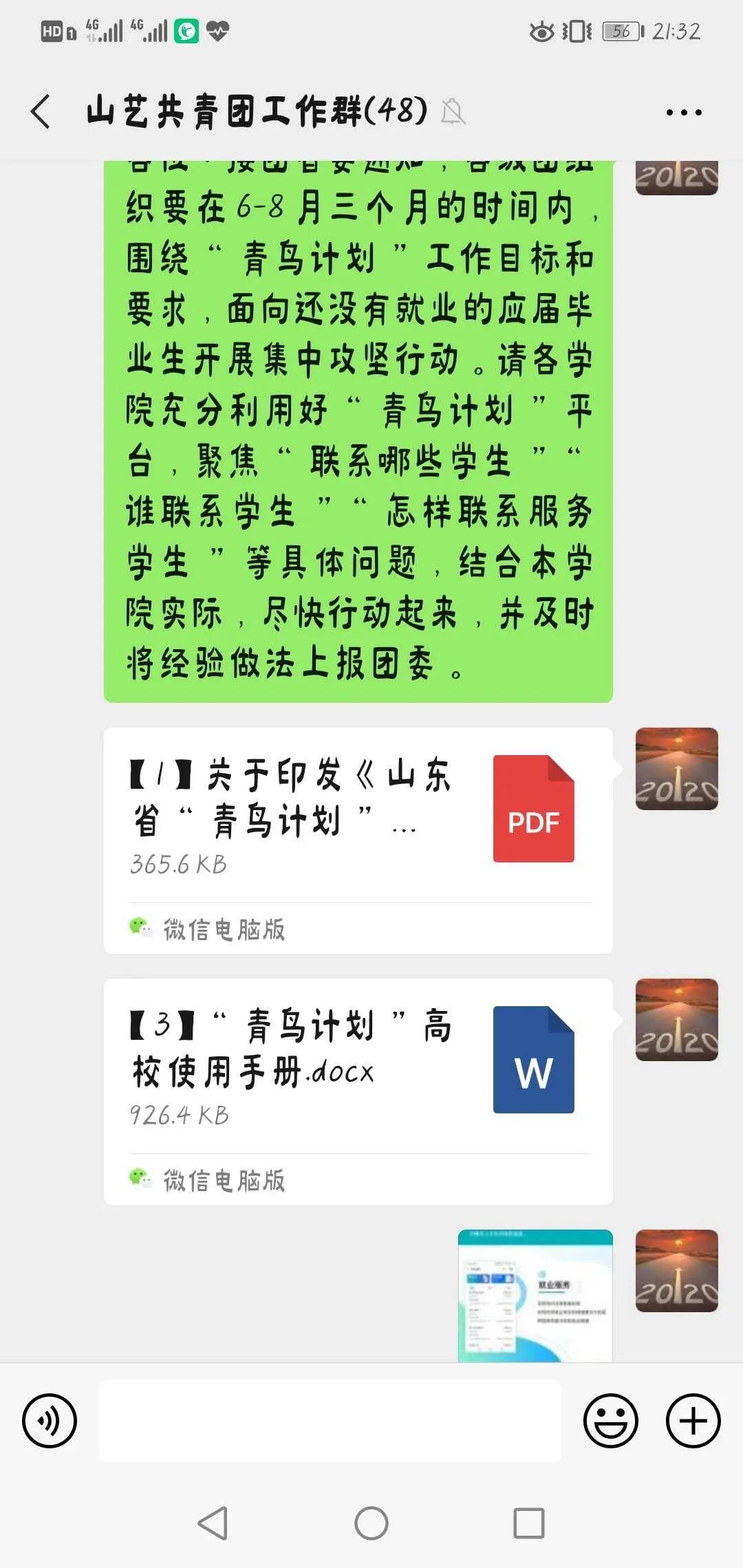View the shared screenshot image
The width and height of the screenshot is (743, 1568).
point(535,1296)
